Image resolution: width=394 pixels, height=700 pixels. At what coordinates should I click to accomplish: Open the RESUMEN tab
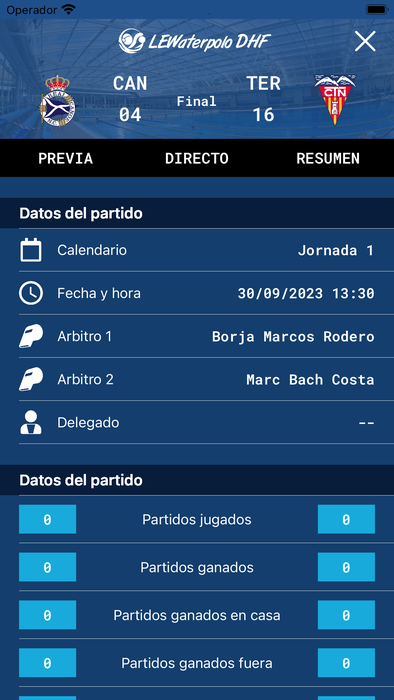point(328,158)
